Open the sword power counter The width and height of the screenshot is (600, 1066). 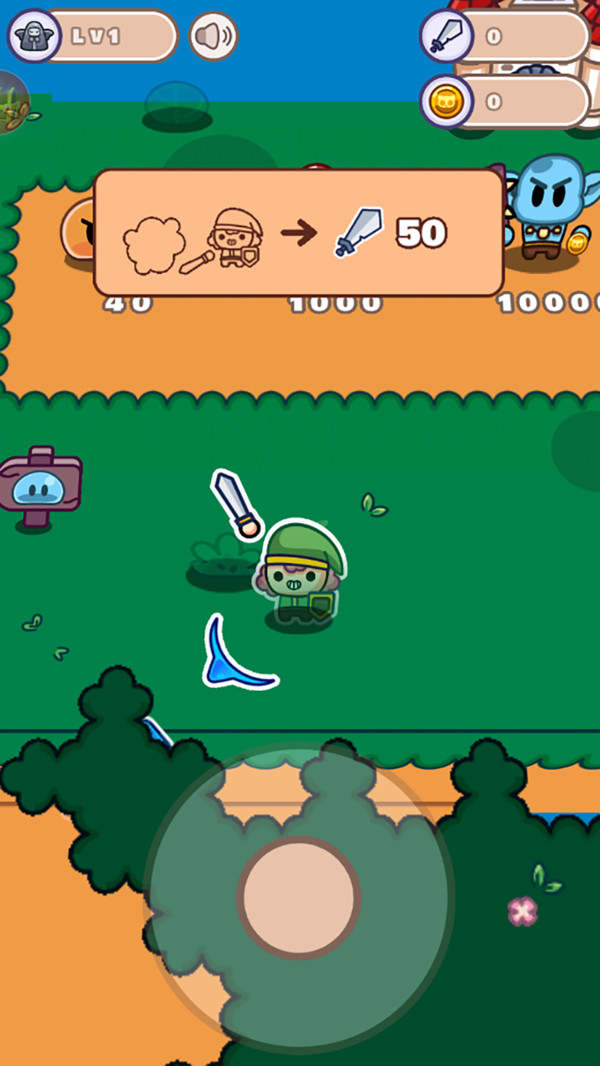click(505, 37)
